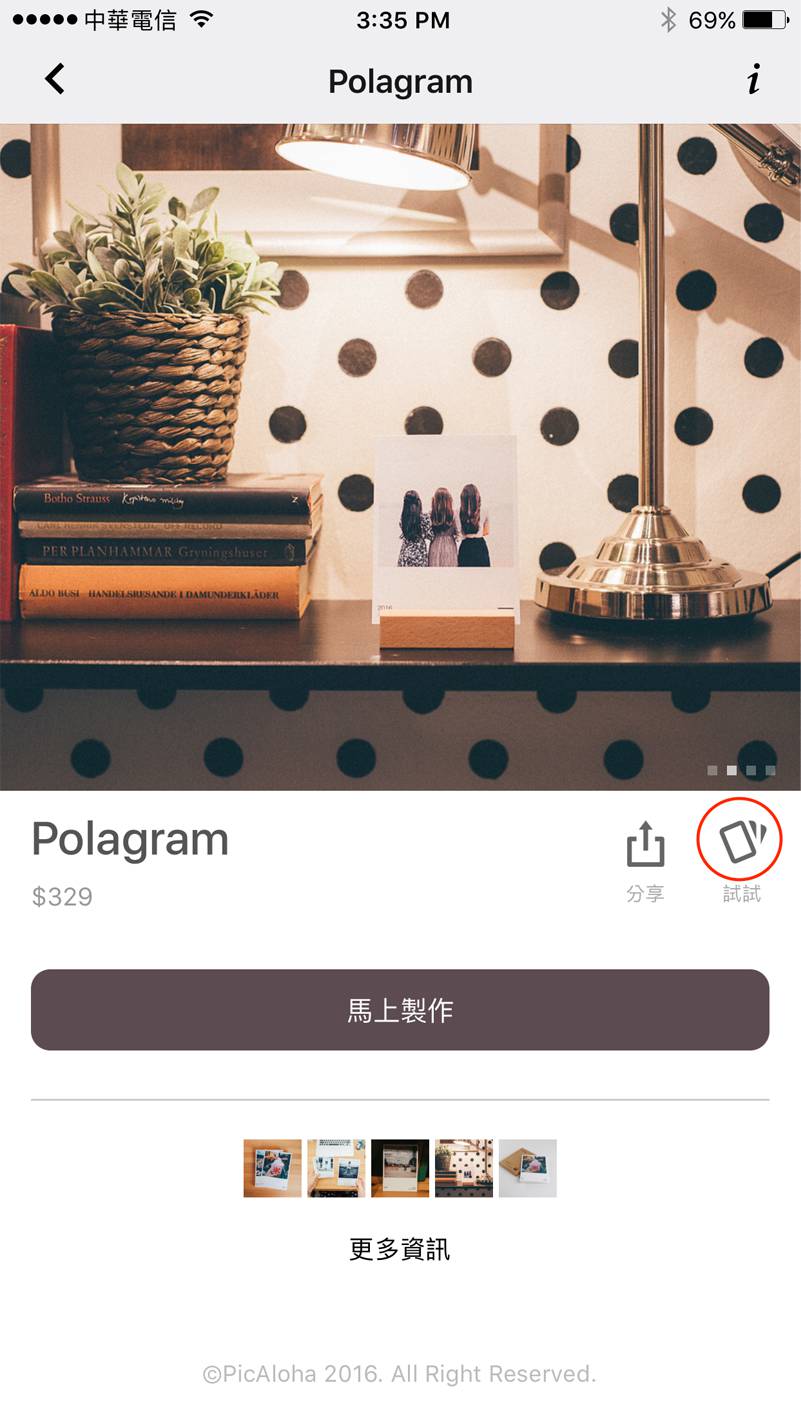
Task: Open 更多資訊 for more information
Action: pyautogui.click(x=400, y=1249)
